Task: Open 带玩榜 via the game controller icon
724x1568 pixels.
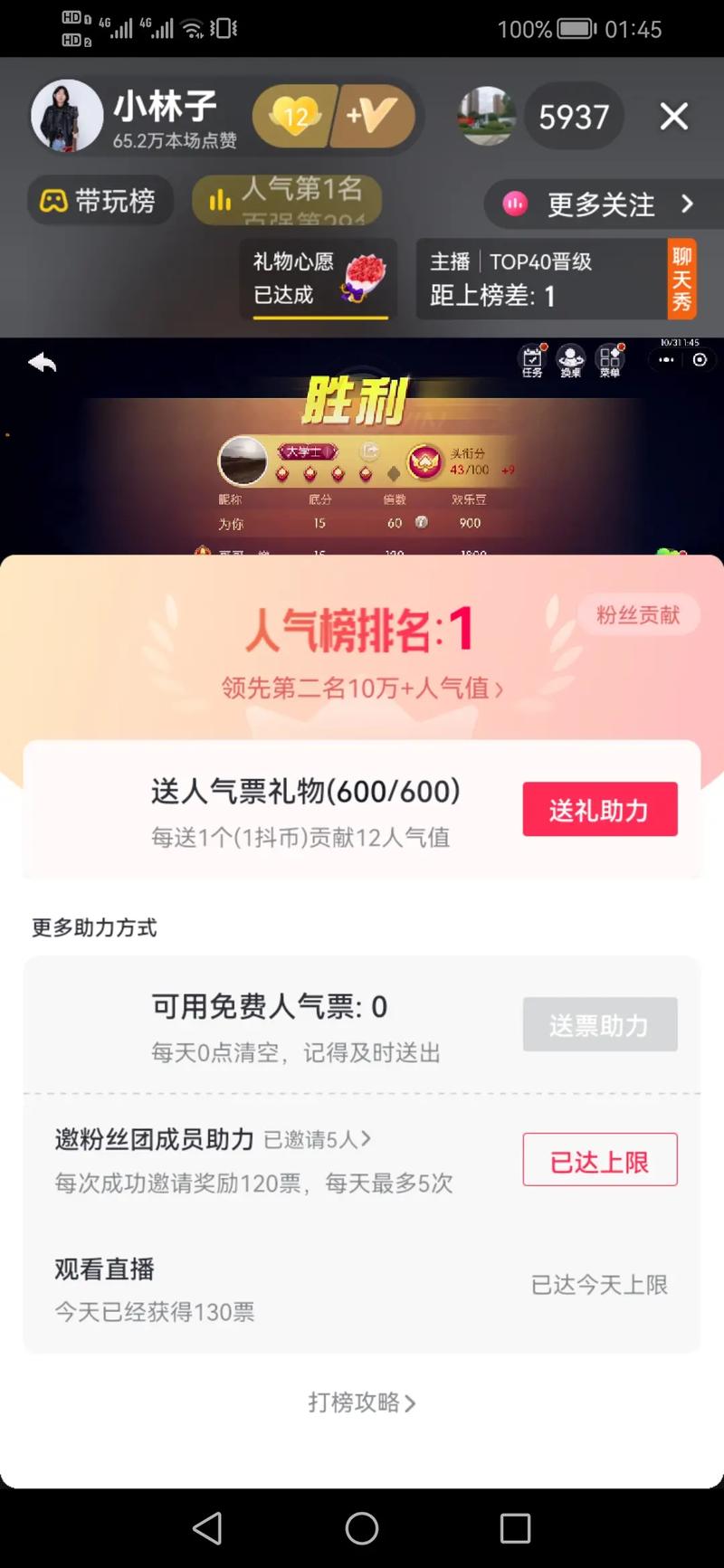Action: point(56,201)
